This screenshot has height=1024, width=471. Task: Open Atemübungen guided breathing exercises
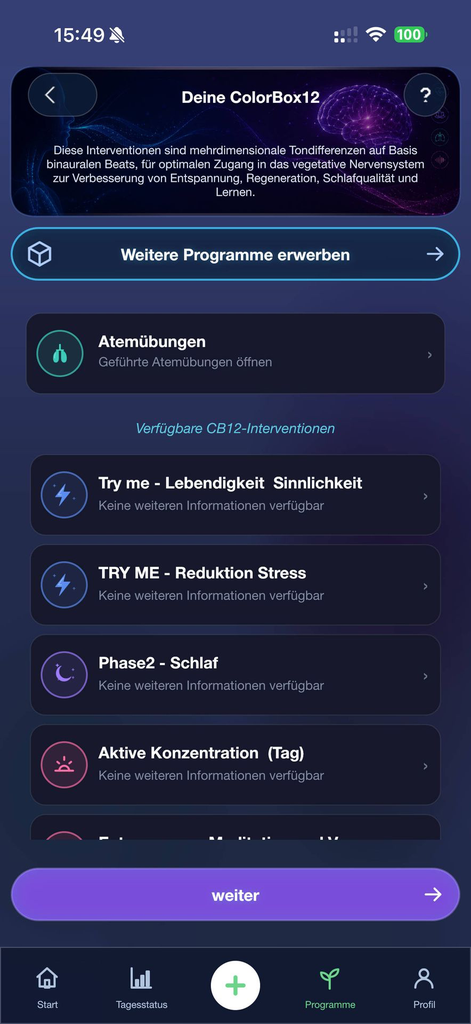click(235, 353)
